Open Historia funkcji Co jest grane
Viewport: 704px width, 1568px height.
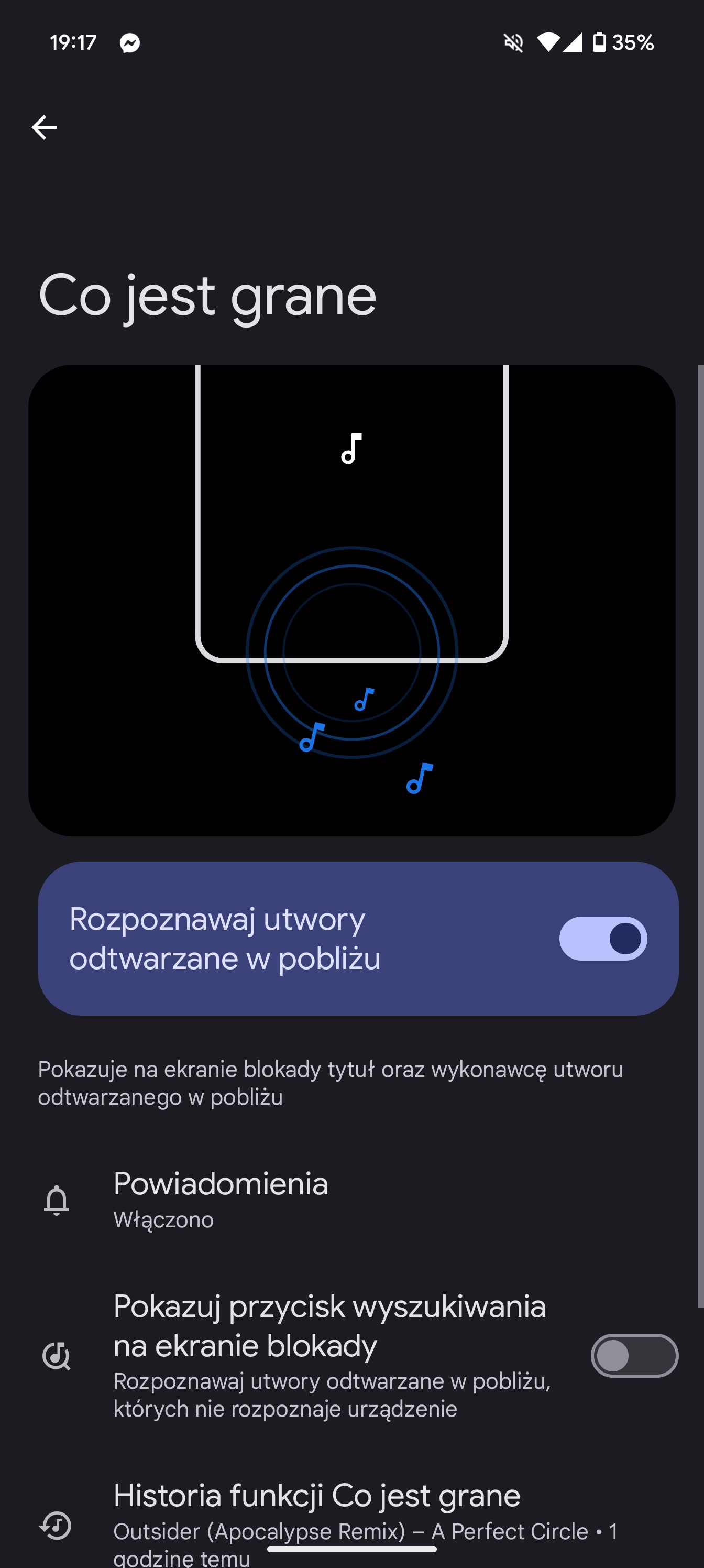click(x=351, y=1523)
